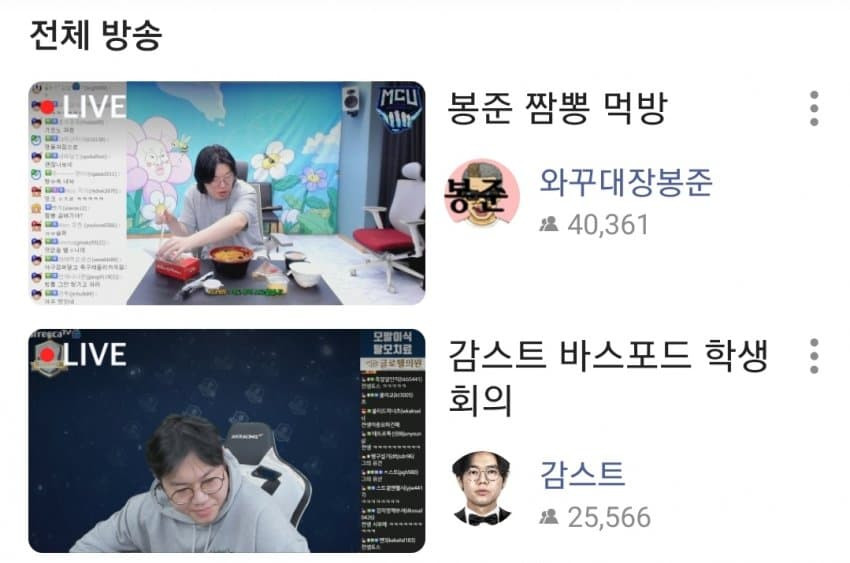
Task: Open the 봉준 짬뽕 먹방 live thumbnail
Action: (x=226, y=193)
